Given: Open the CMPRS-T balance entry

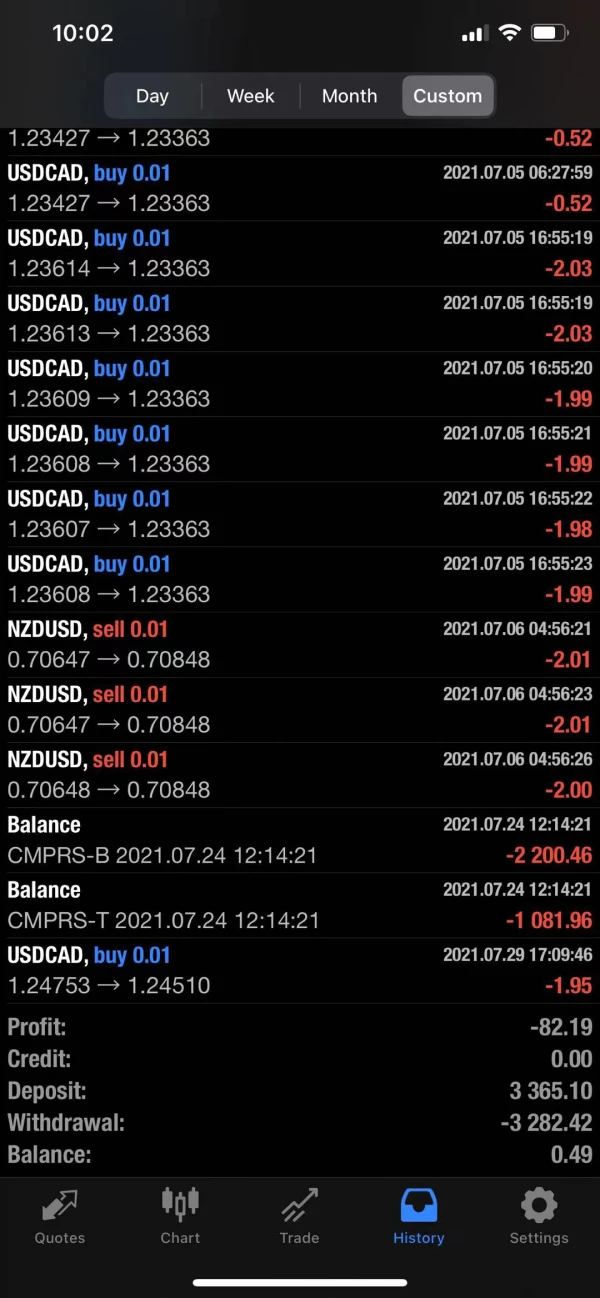Looking at the screenshot, I should click(300, 905).
